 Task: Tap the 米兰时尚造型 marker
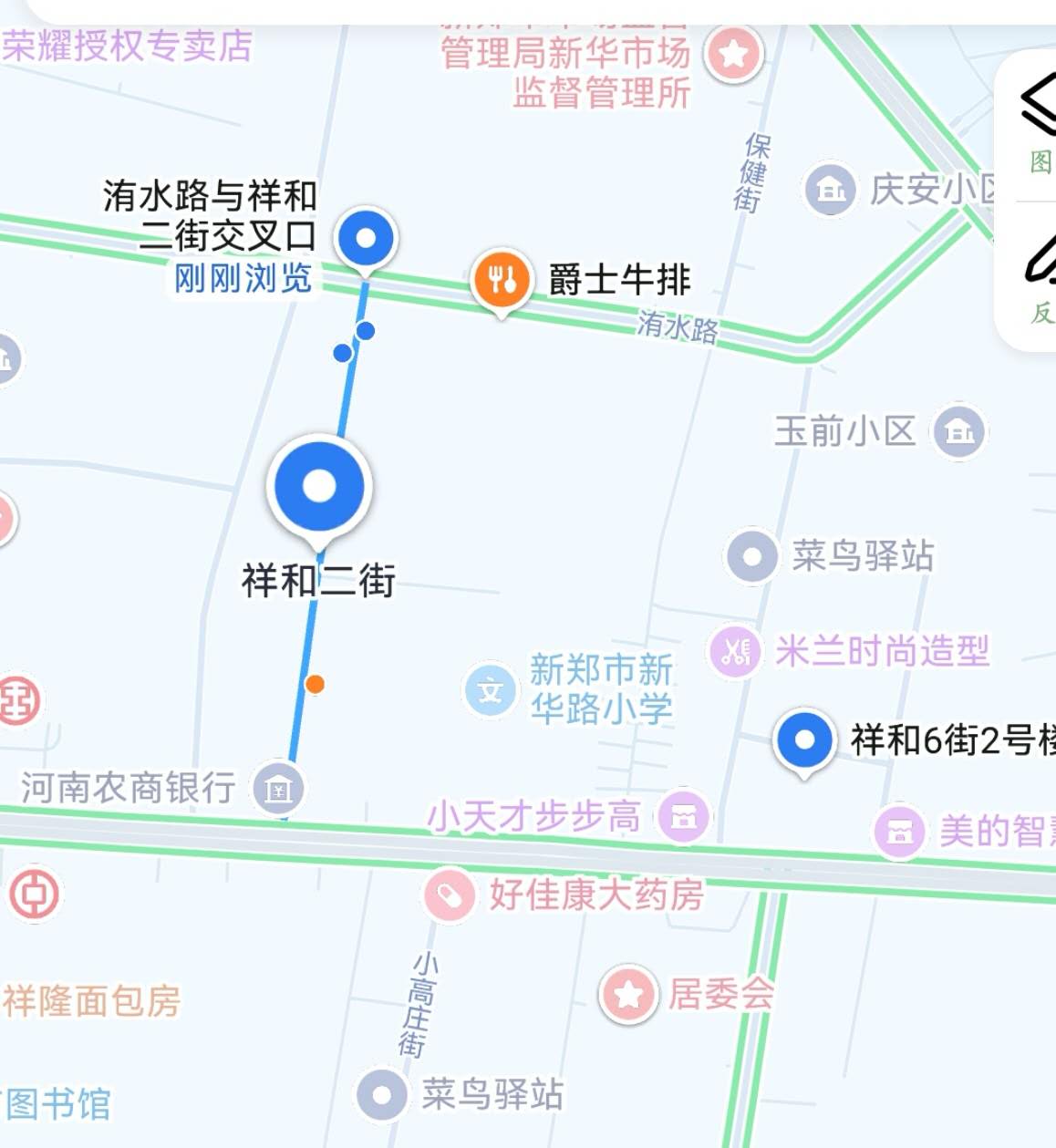pyautogui.click(x=735, y=651)
